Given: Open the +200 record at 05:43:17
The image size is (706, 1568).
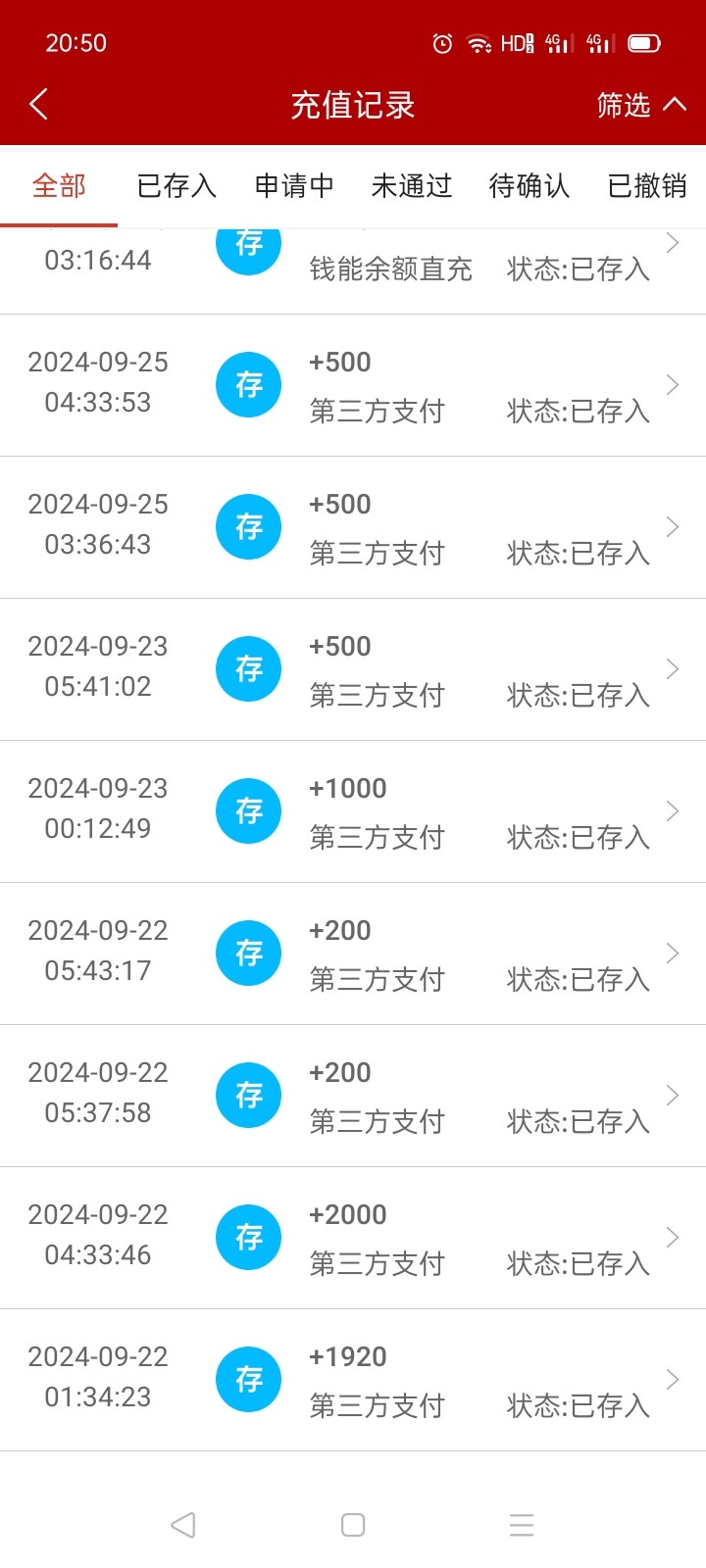Looking at the screenshot, I should (392, 954).
